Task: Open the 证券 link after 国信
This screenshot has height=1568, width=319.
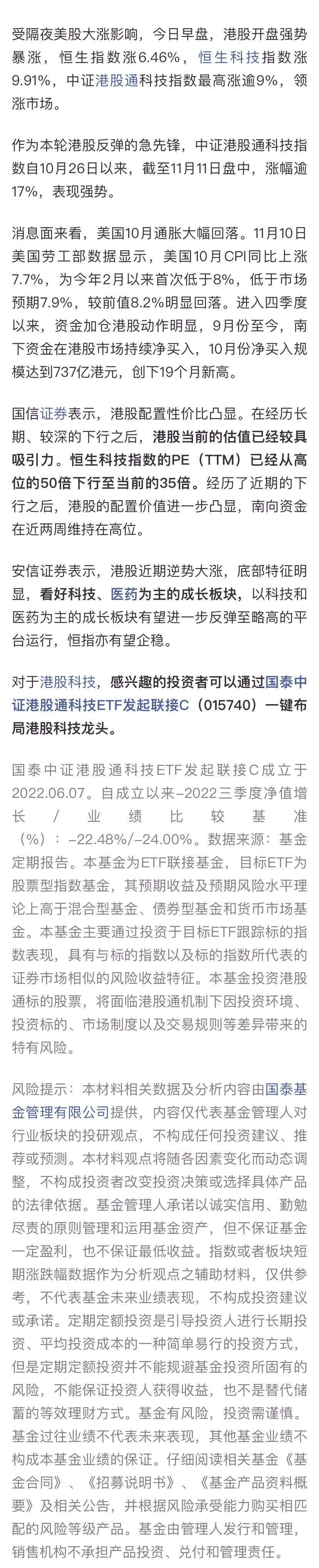Action: 54,414
